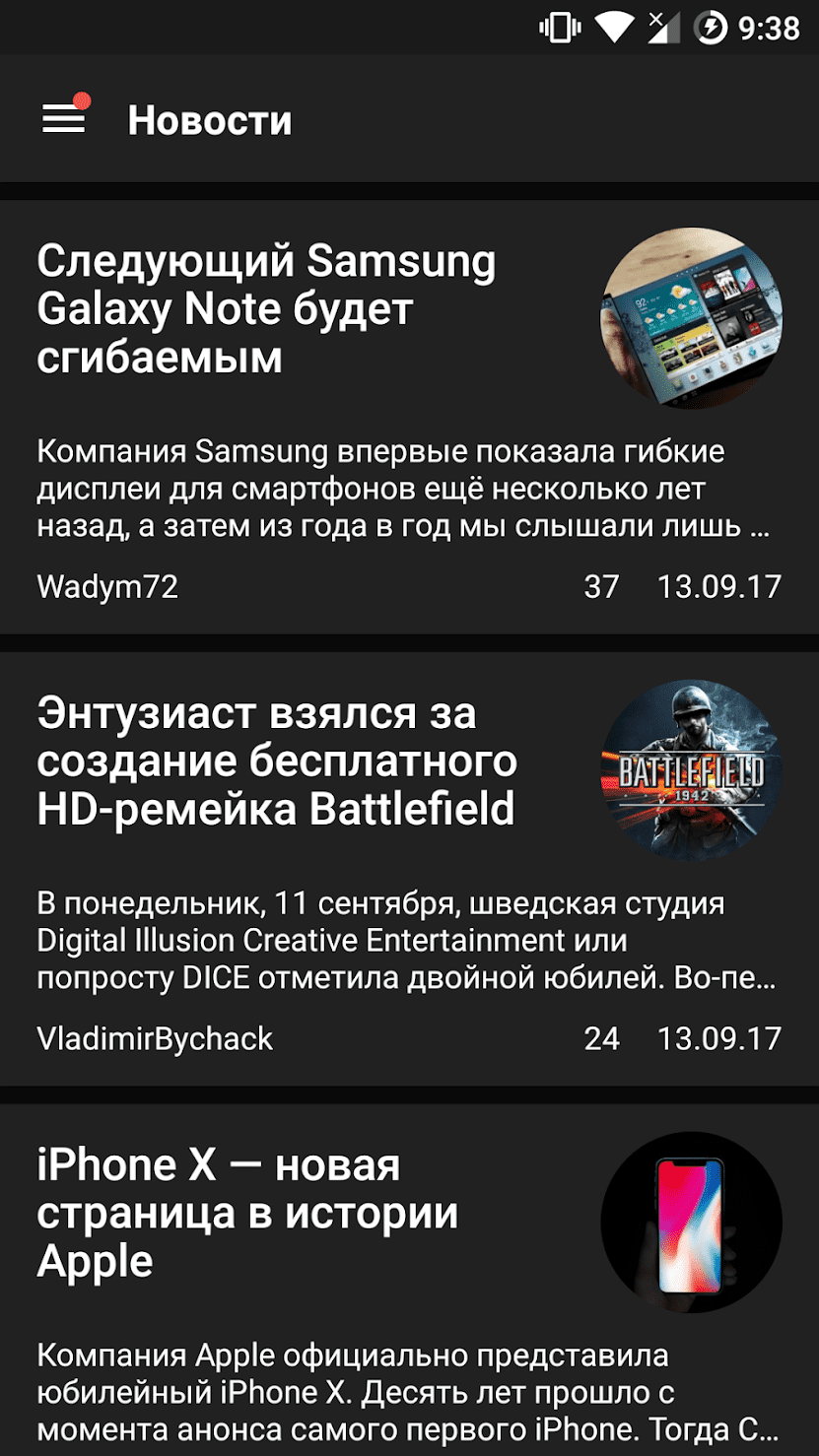
Task: Open the Samsung Galaxy Note article
Action: (266, 309)
